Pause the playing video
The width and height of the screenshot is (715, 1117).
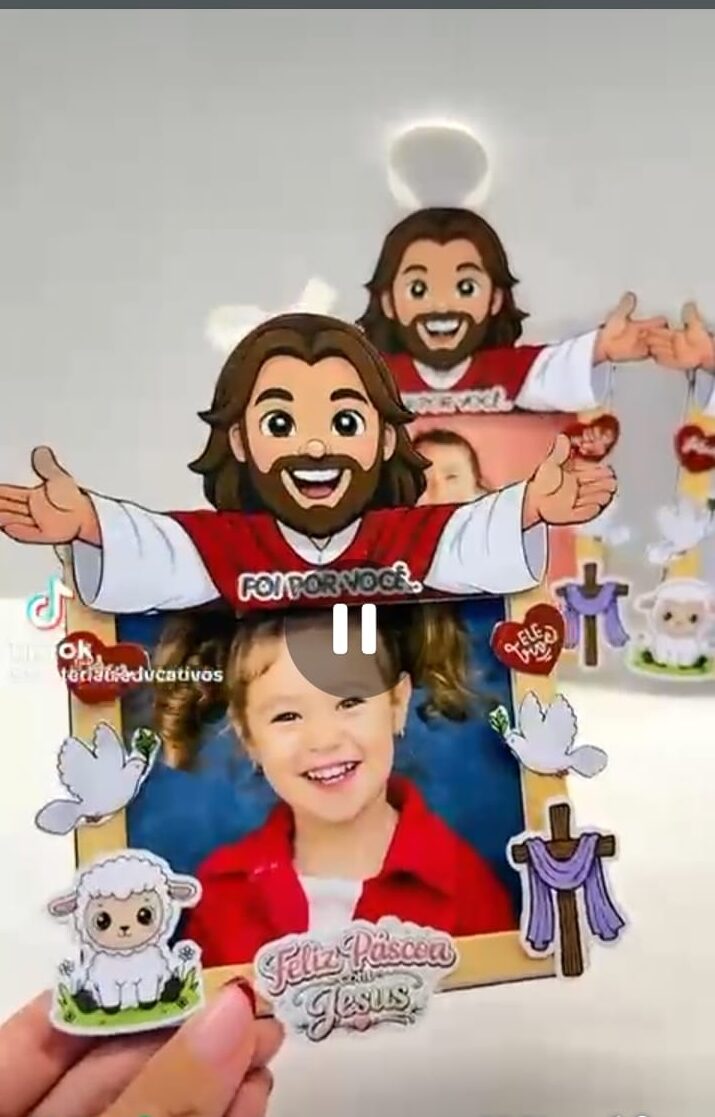[354, 630]
